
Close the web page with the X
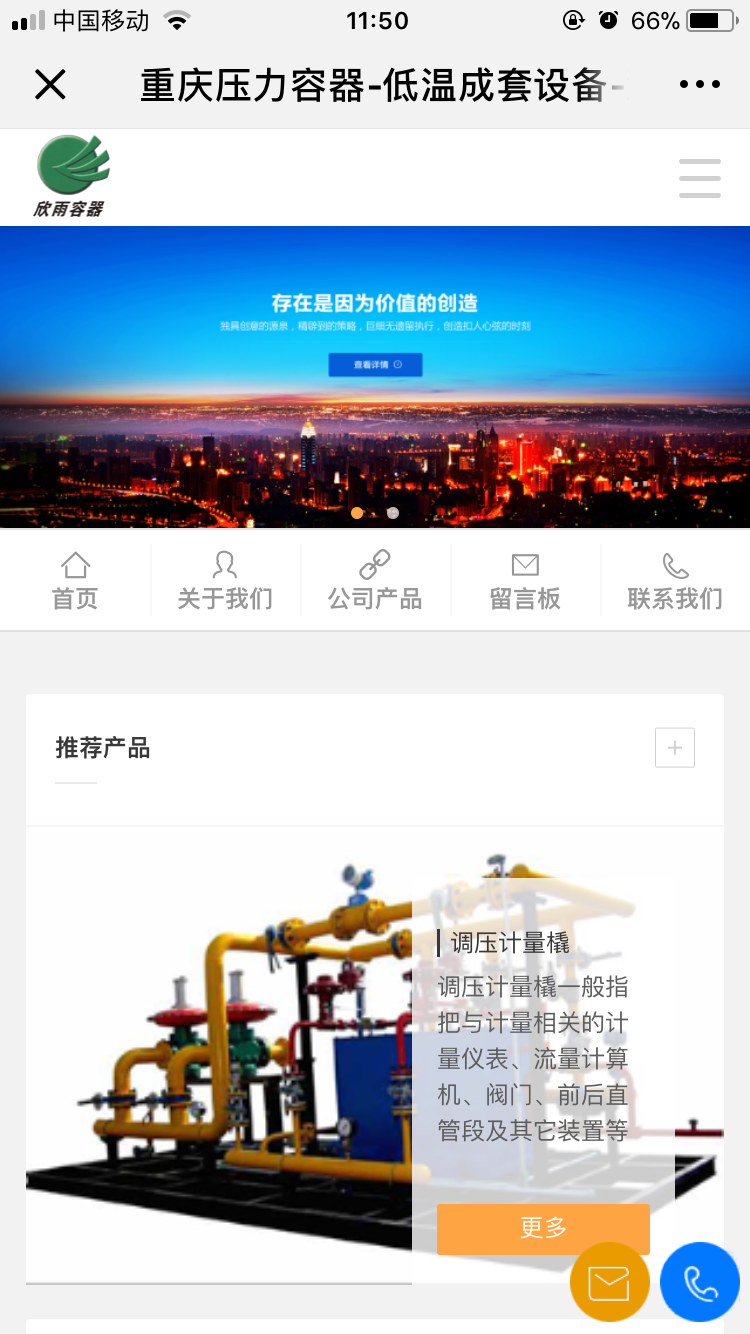coord(50,85)
